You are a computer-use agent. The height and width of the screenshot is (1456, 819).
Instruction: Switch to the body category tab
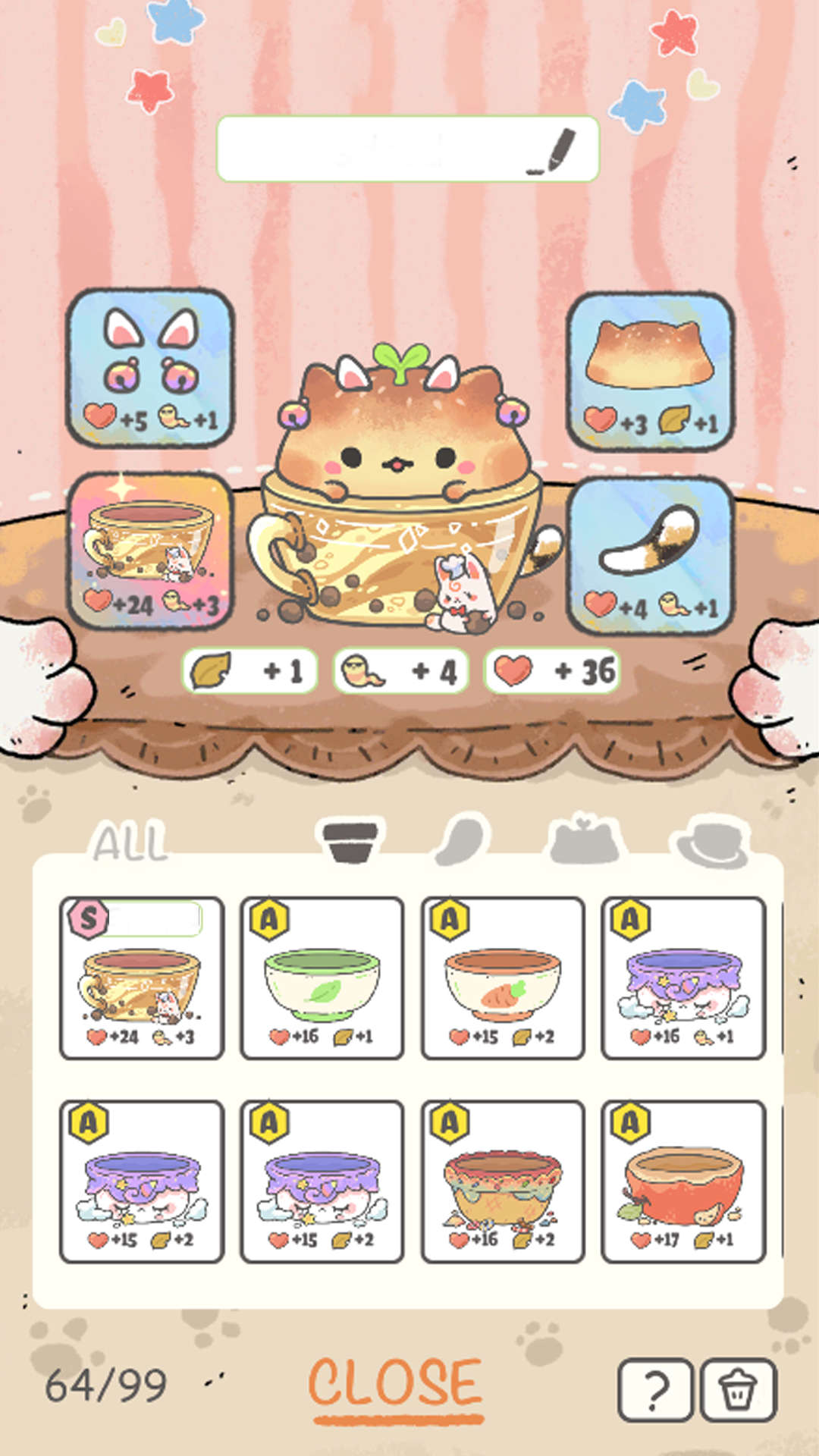pos(585,840)
